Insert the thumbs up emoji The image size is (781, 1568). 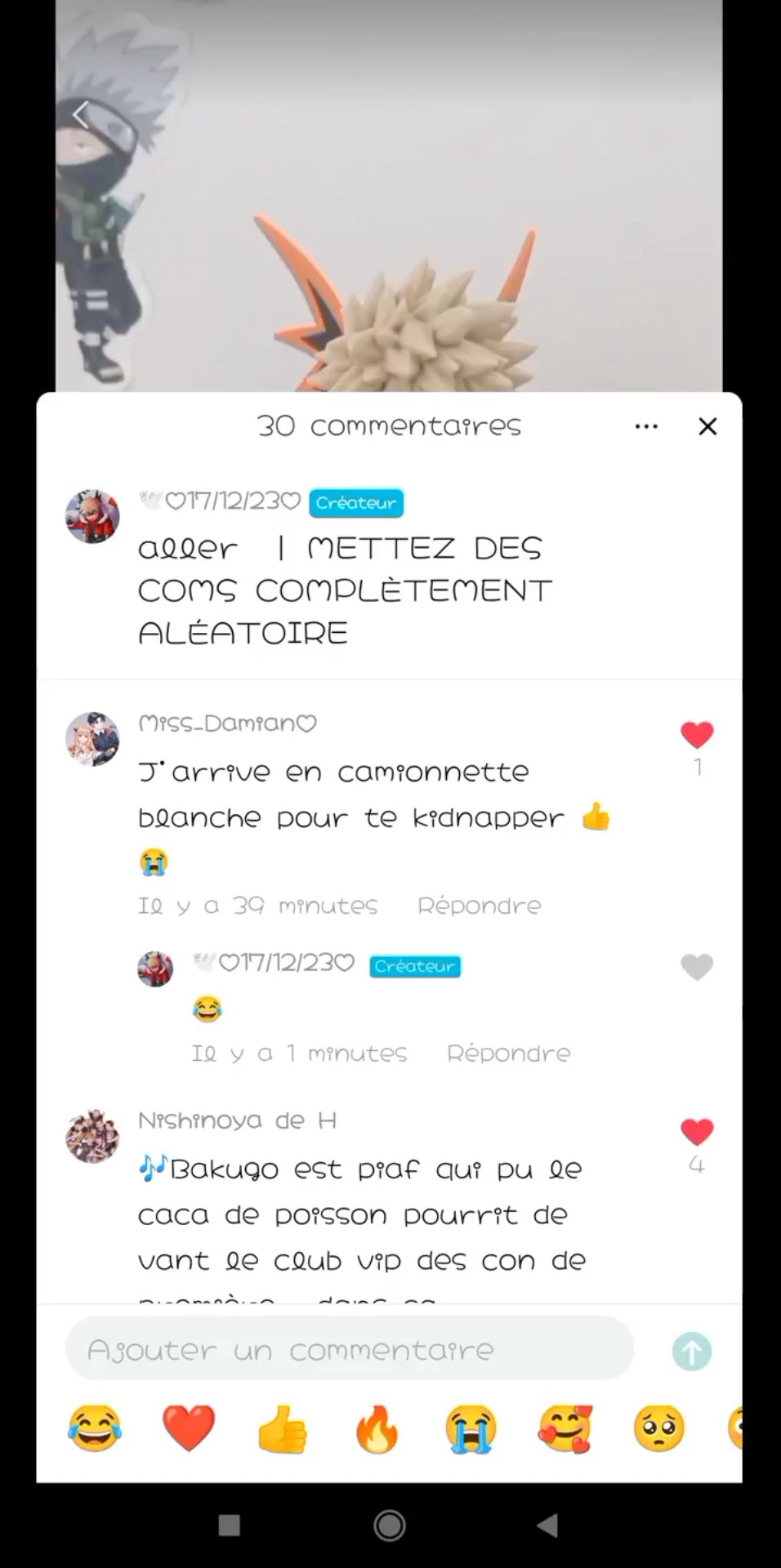(x=283, y=1428)
